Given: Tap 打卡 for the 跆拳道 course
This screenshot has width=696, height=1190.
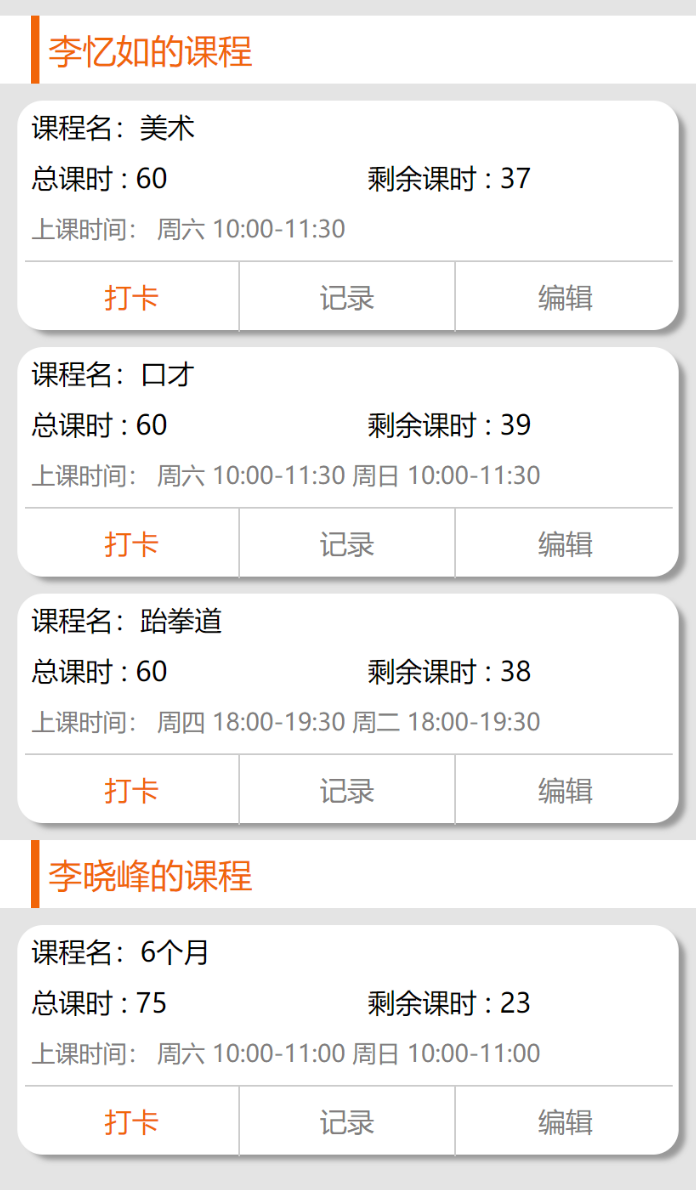Looking at the screenshot, I should [131, 791].
